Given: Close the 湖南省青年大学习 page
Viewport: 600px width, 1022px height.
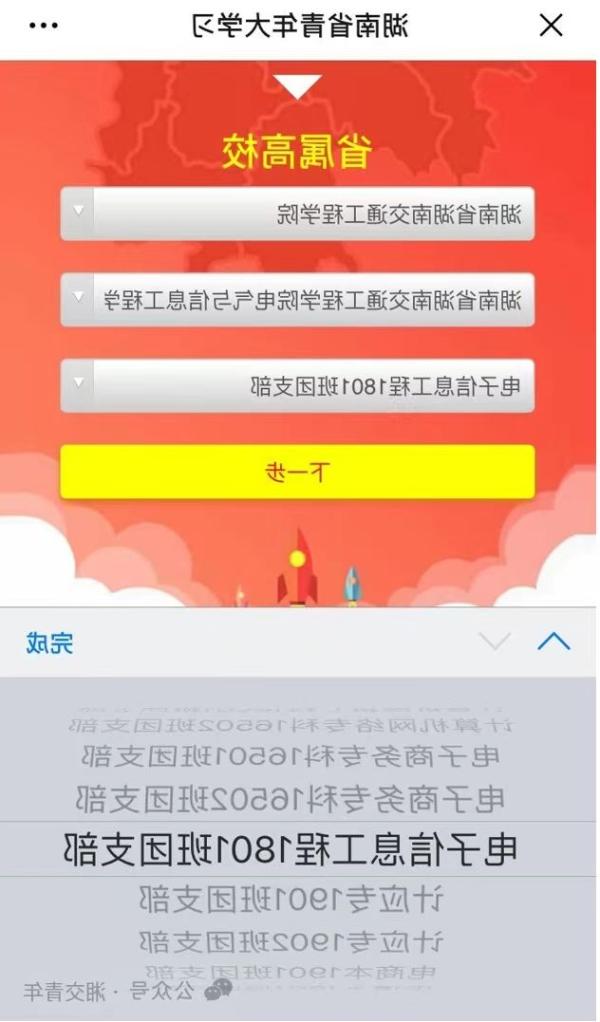Looking at the screenshot, I should [x=551, y=27].
